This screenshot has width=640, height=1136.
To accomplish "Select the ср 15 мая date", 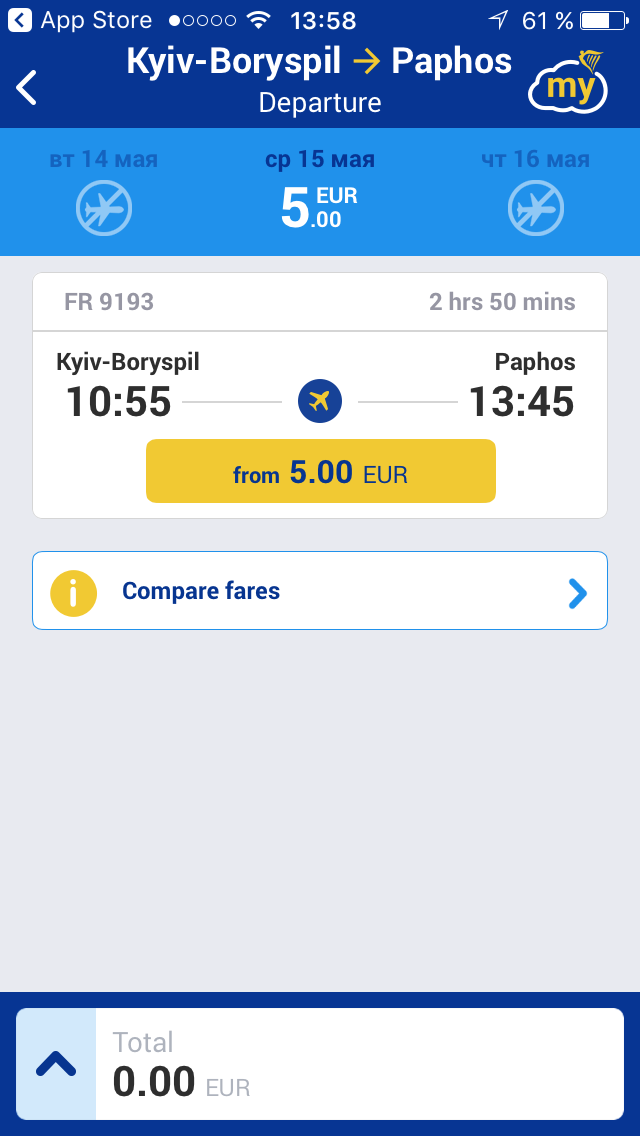I will (320, 191).
